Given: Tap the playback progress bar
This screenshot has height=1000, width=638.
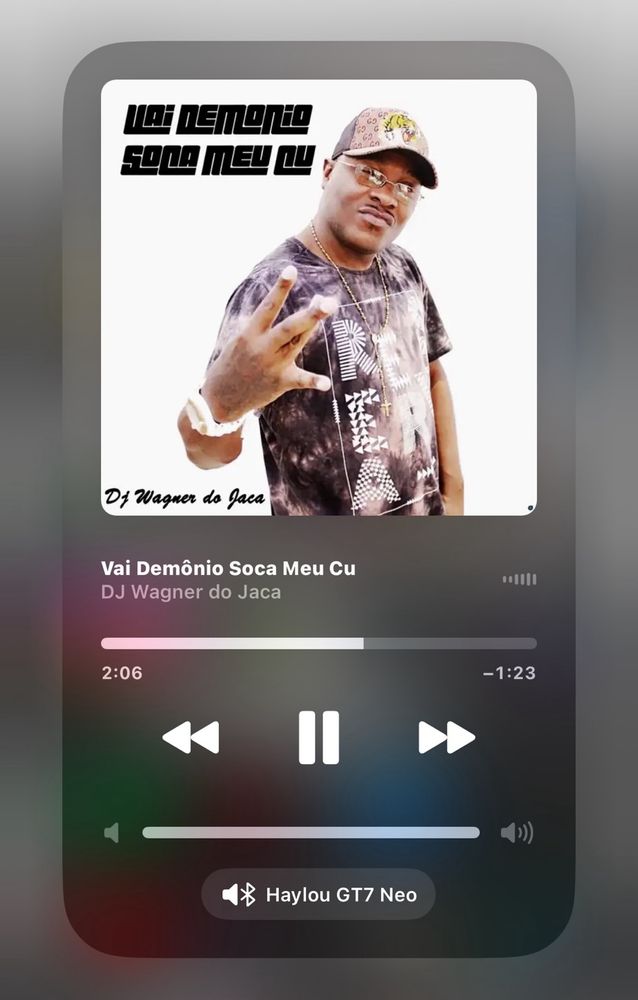Looking at the screenshot, I should coord(319,643).
